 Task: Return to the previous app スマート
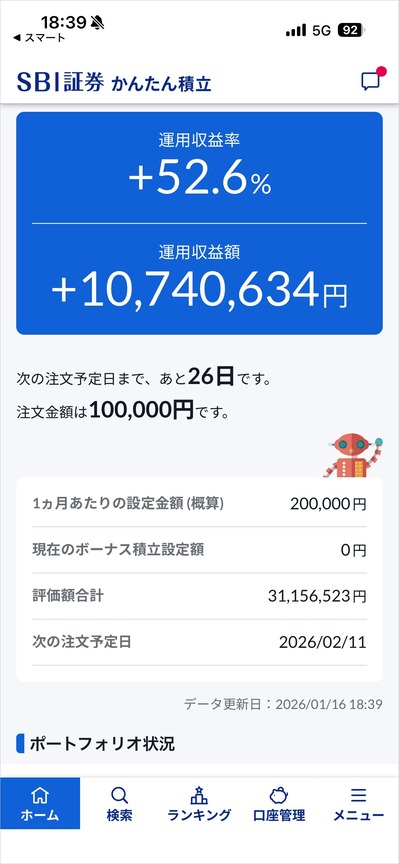39,37
